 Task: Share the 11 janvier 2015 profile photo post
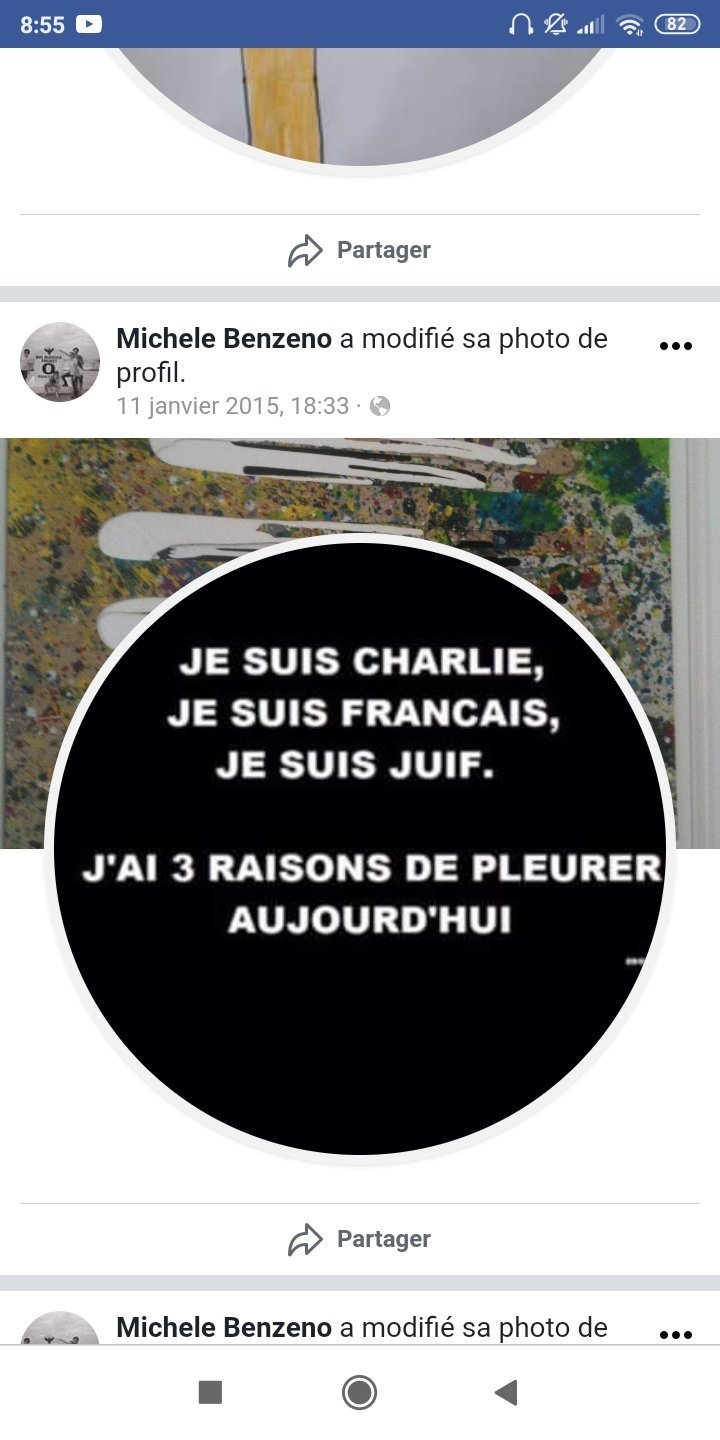(x=360, y=1239)
